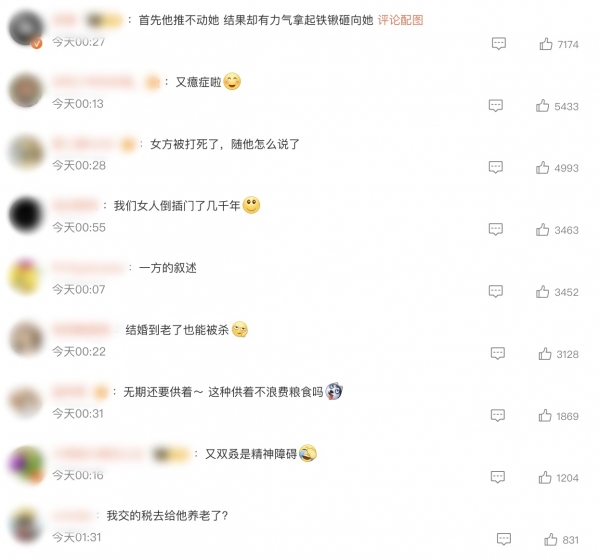Like the comment with 1869 likes
The width and height of the screenshot is (600, 560).
point(545,416)
